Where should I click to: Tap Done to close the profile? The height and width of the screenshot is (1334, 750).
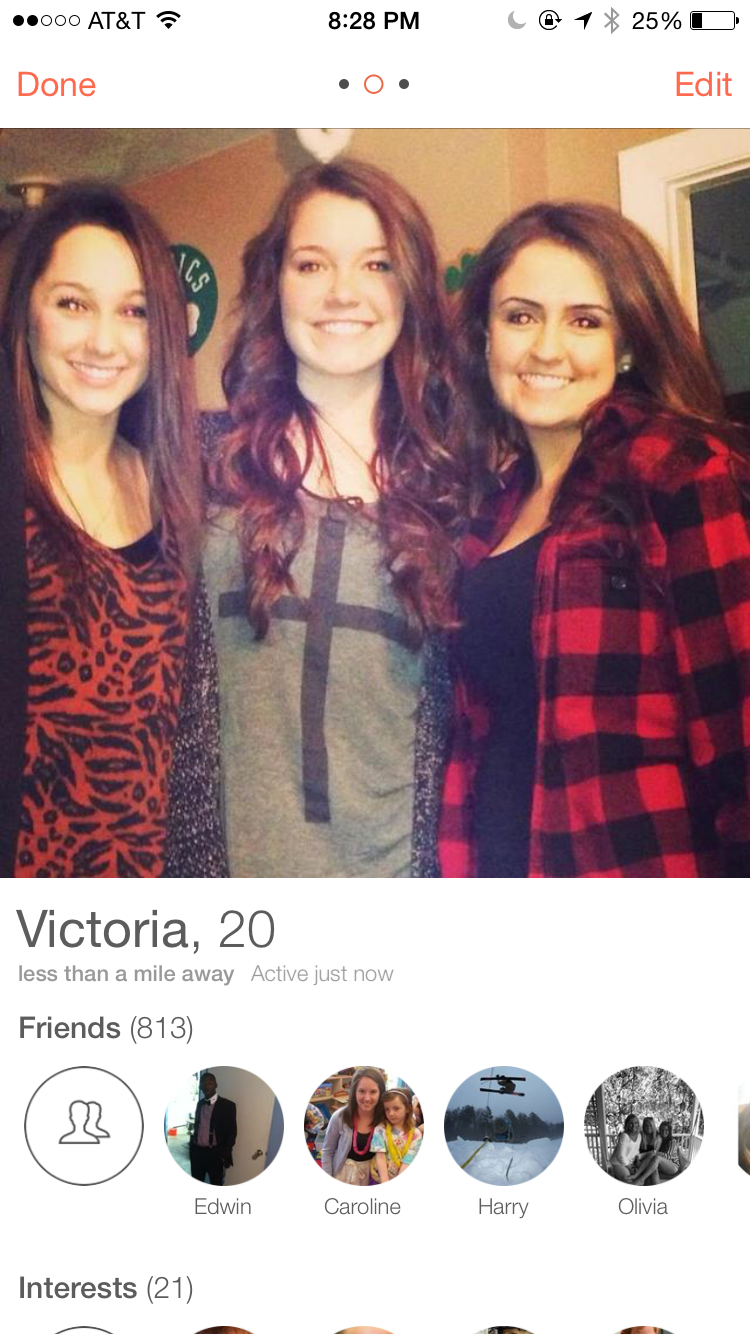tap(57, 85)
